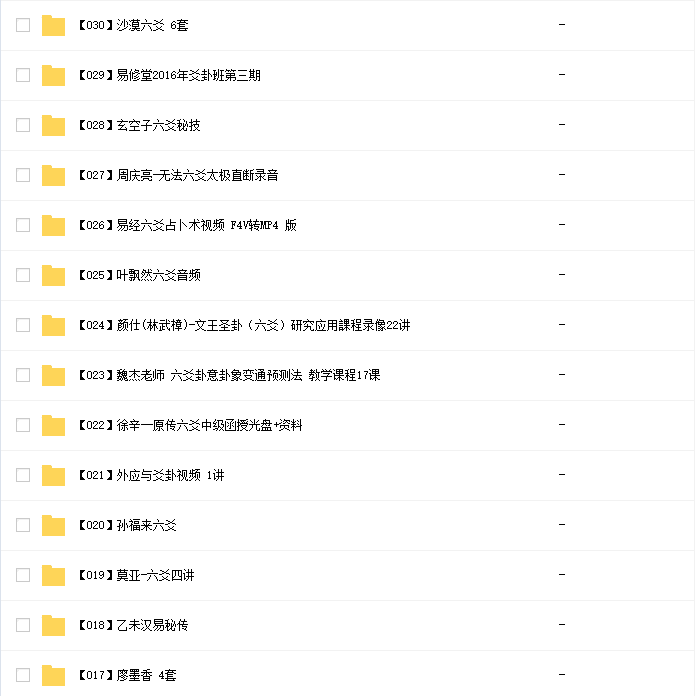Check the box for 【025】叶飘然六爻音频
This screenshot has width=695, height=696.
[23, 275]
